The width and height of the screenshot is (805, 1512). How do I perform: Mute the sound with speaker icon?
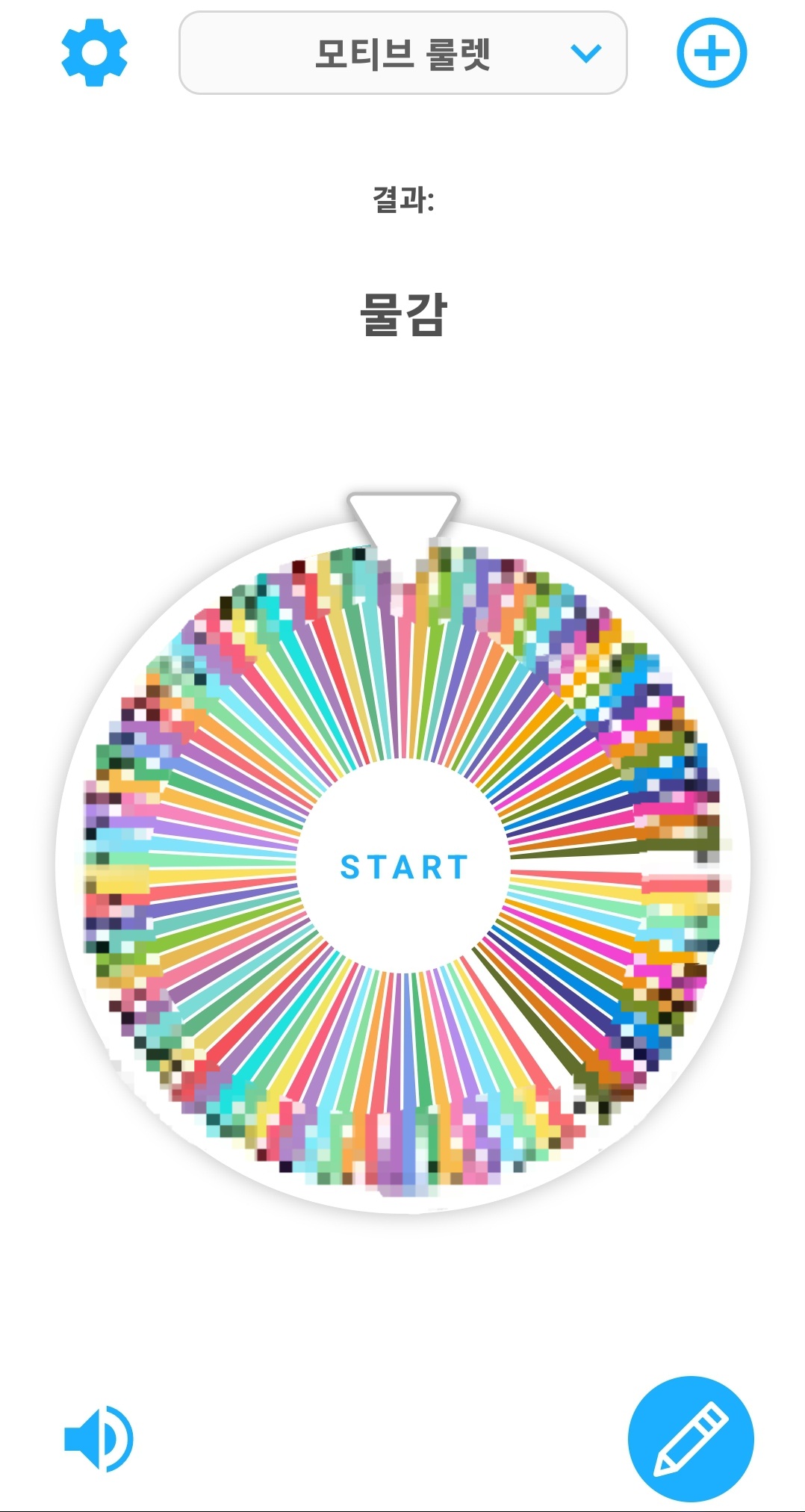tap(99, 1438)
